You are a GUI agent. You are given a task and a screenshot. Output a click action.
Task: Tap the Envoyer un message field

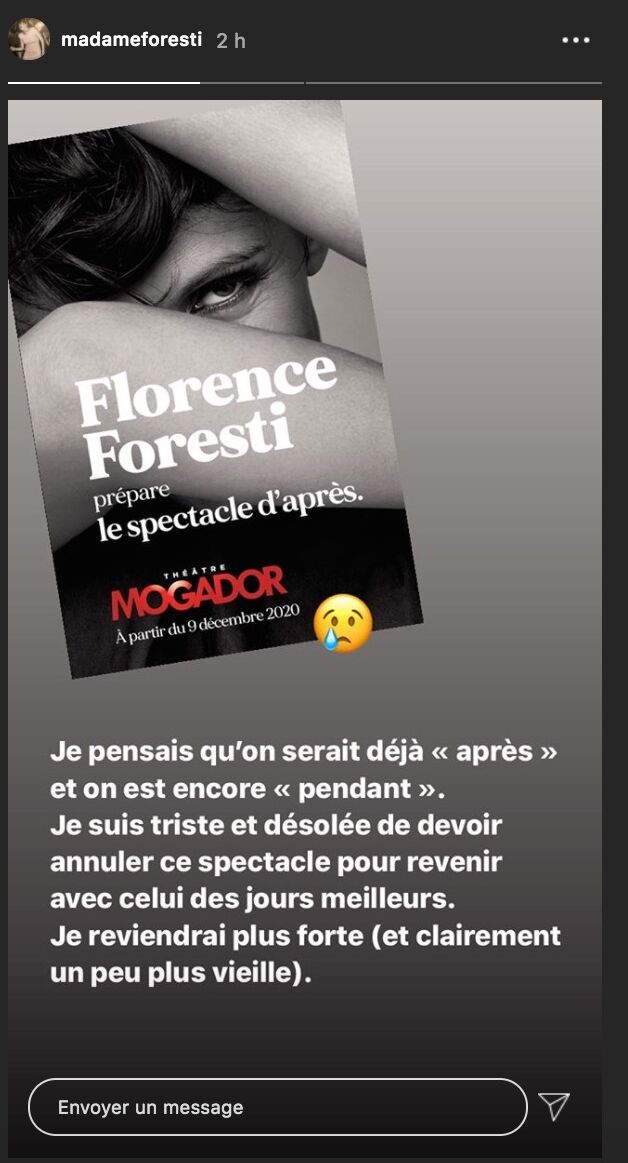pos(277,1107)
